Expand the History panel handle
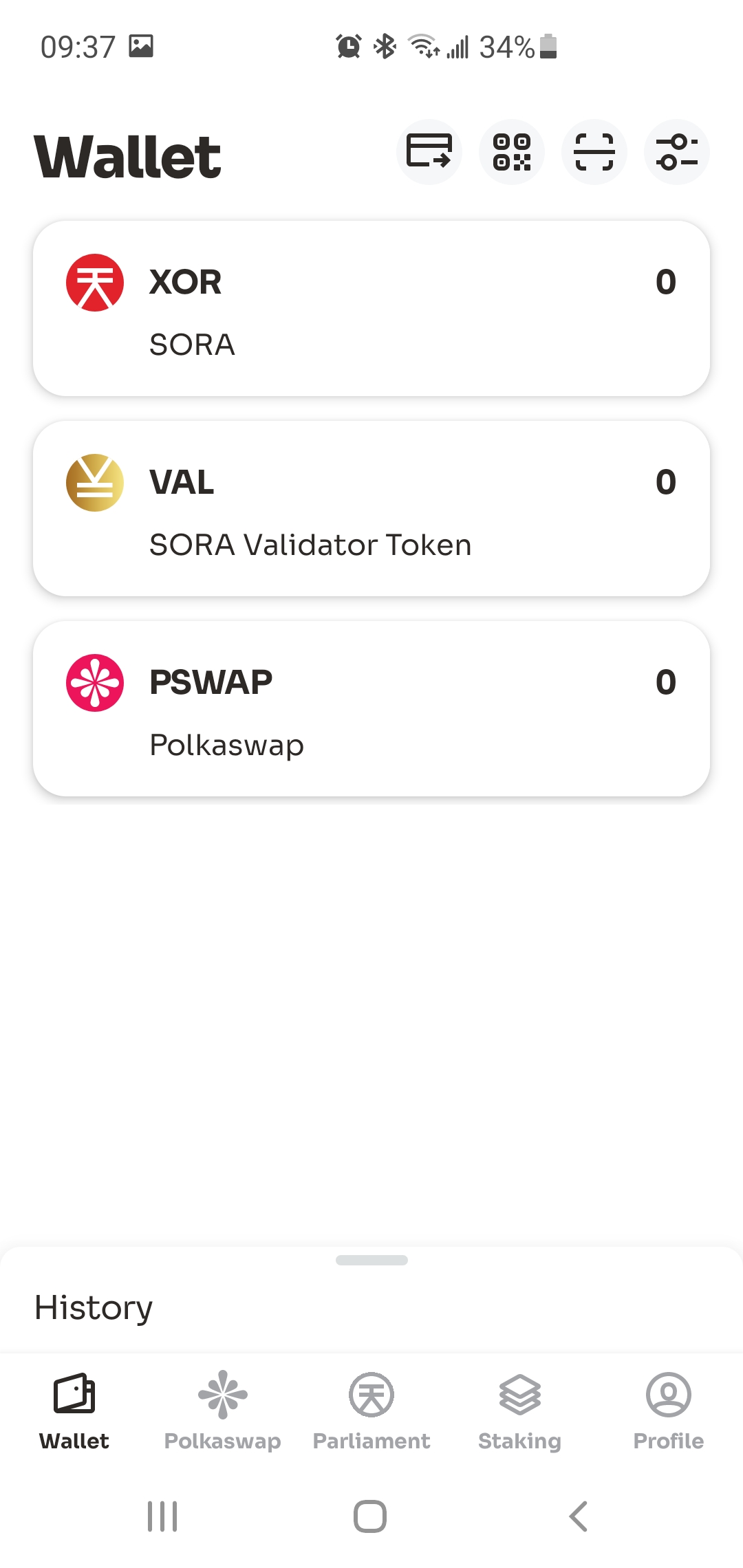This screenshot has height=1568, width=743. [x=371, y=1260]
